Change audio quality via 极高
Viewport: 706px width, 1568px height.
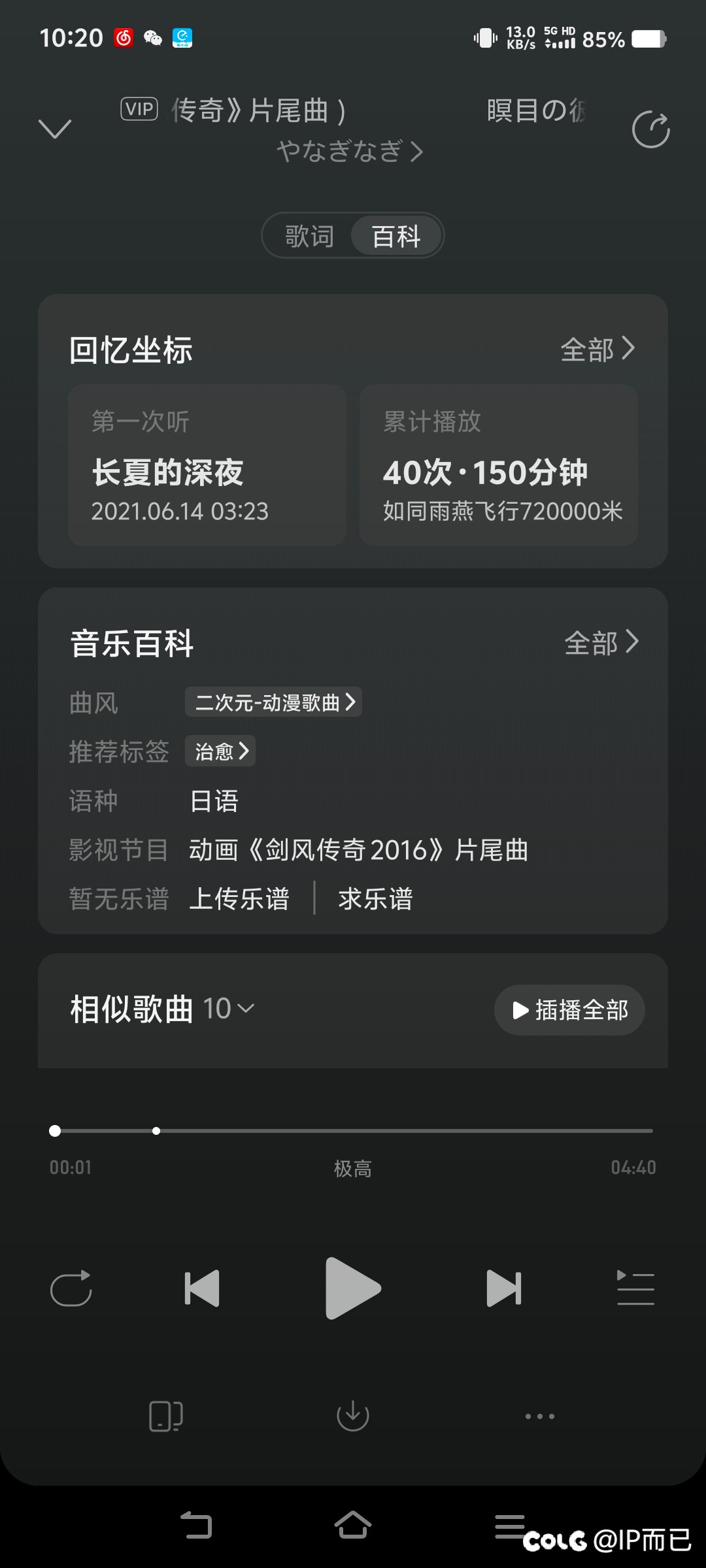(353, 1168)
